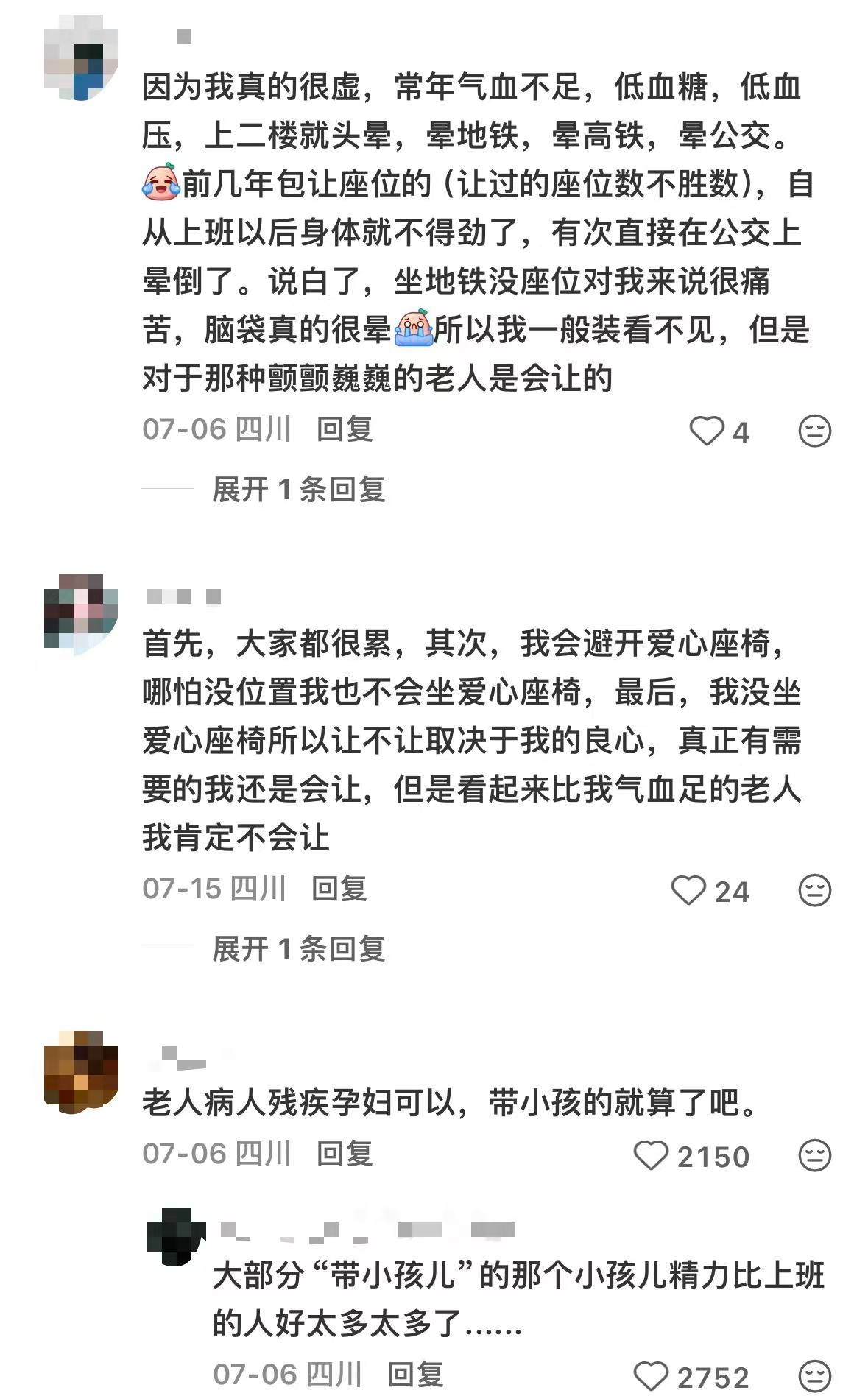Reply to the 带小孩的就算了吧 comment
Image resolution: width=868 pixels, height=1396 pixels.
click(345, 1154)
